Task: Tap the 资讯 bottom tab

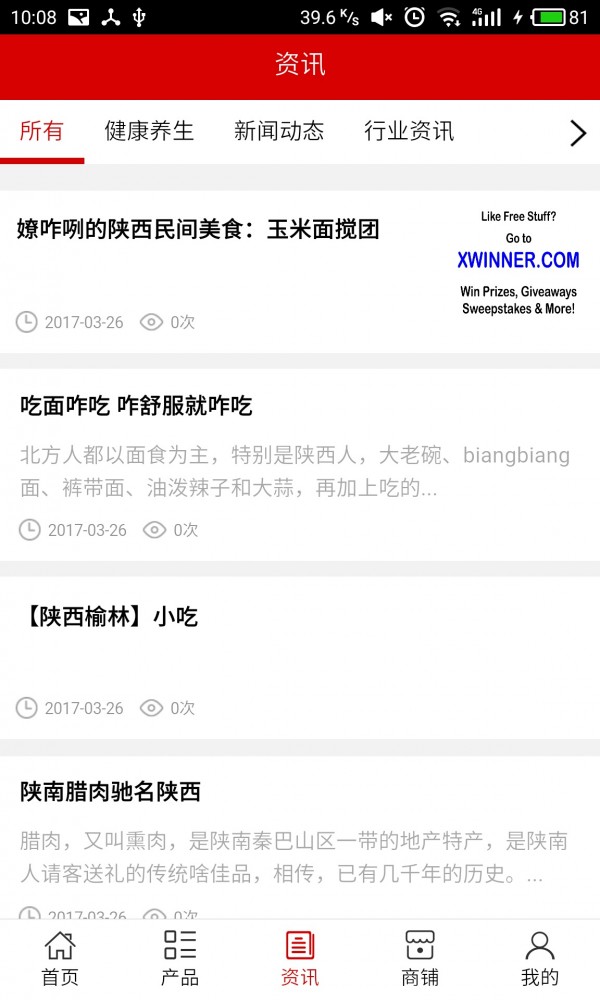Action: (x=300, y=958)
